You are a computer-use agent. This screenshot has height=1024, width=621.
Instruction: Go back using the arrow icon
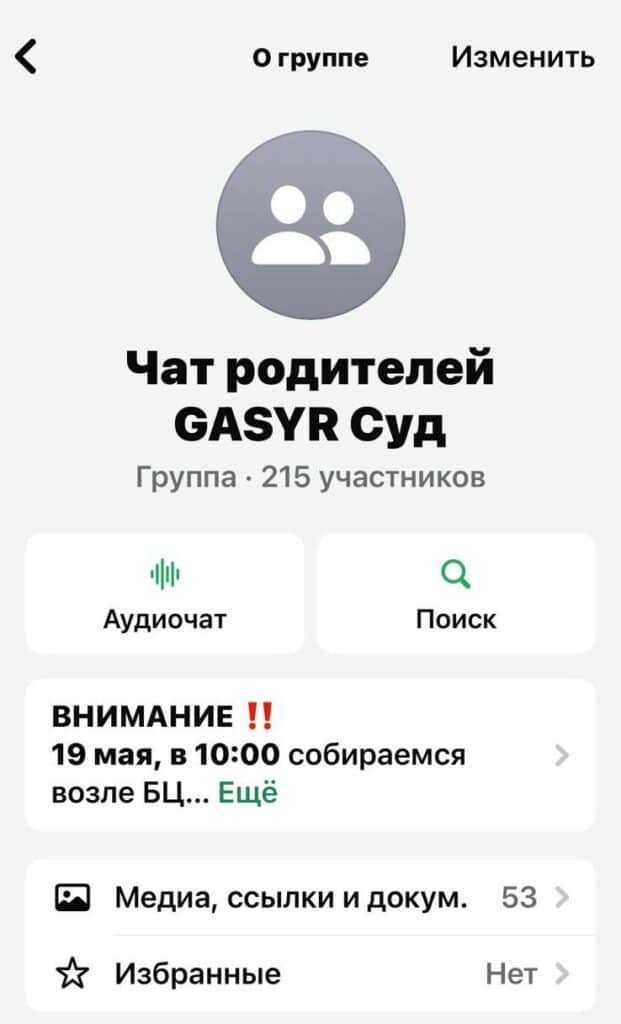(x=27, y=57)
